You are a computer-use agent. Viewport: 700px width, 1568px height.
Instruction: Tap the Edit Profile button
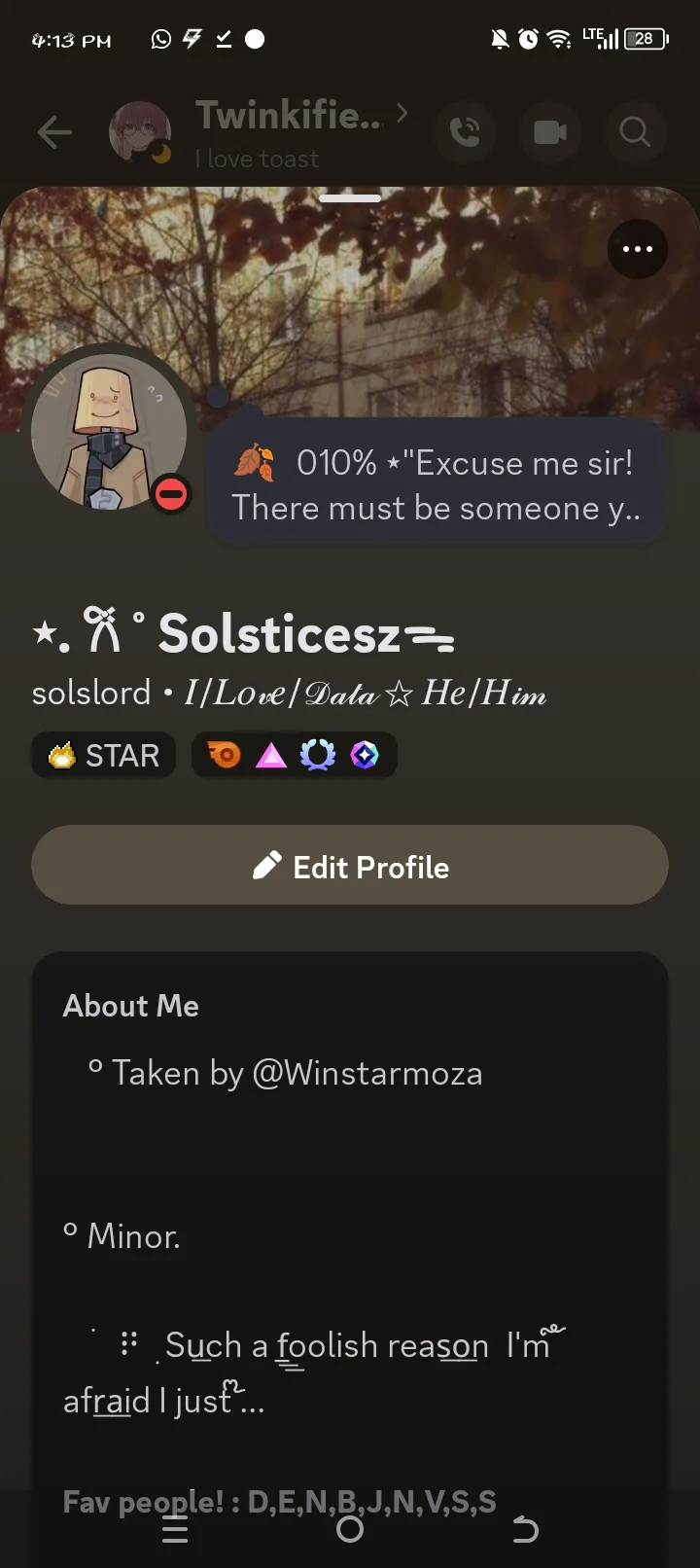click(350, 866)
